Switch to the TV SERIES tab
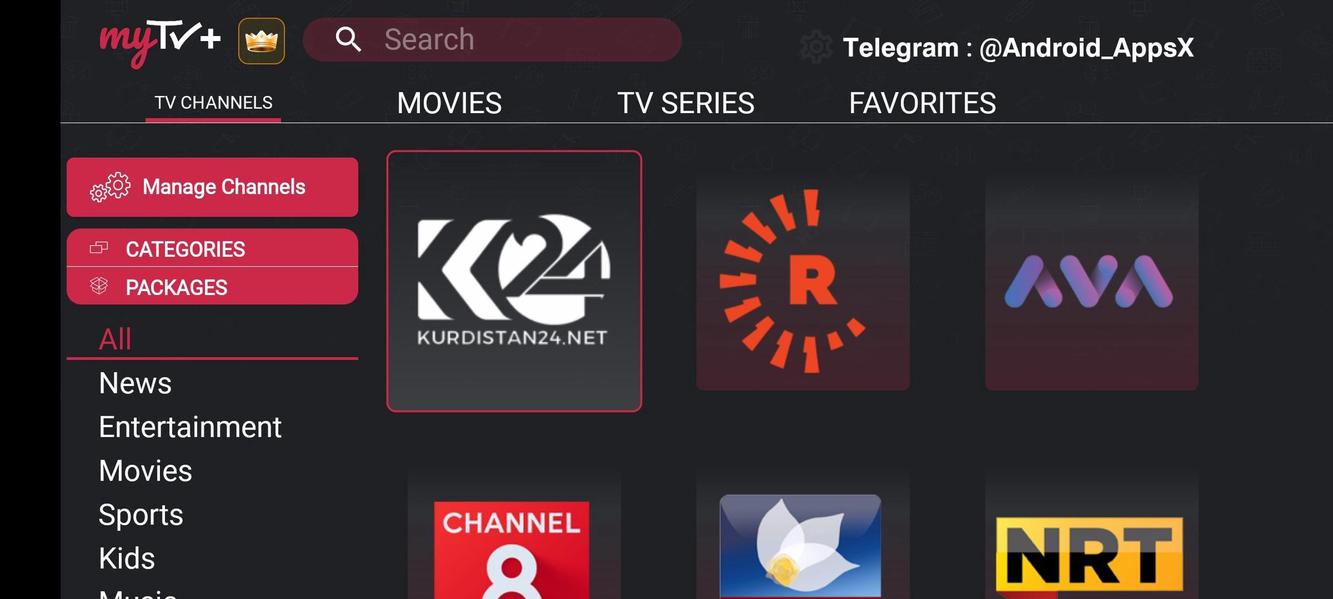 (686, 103)
